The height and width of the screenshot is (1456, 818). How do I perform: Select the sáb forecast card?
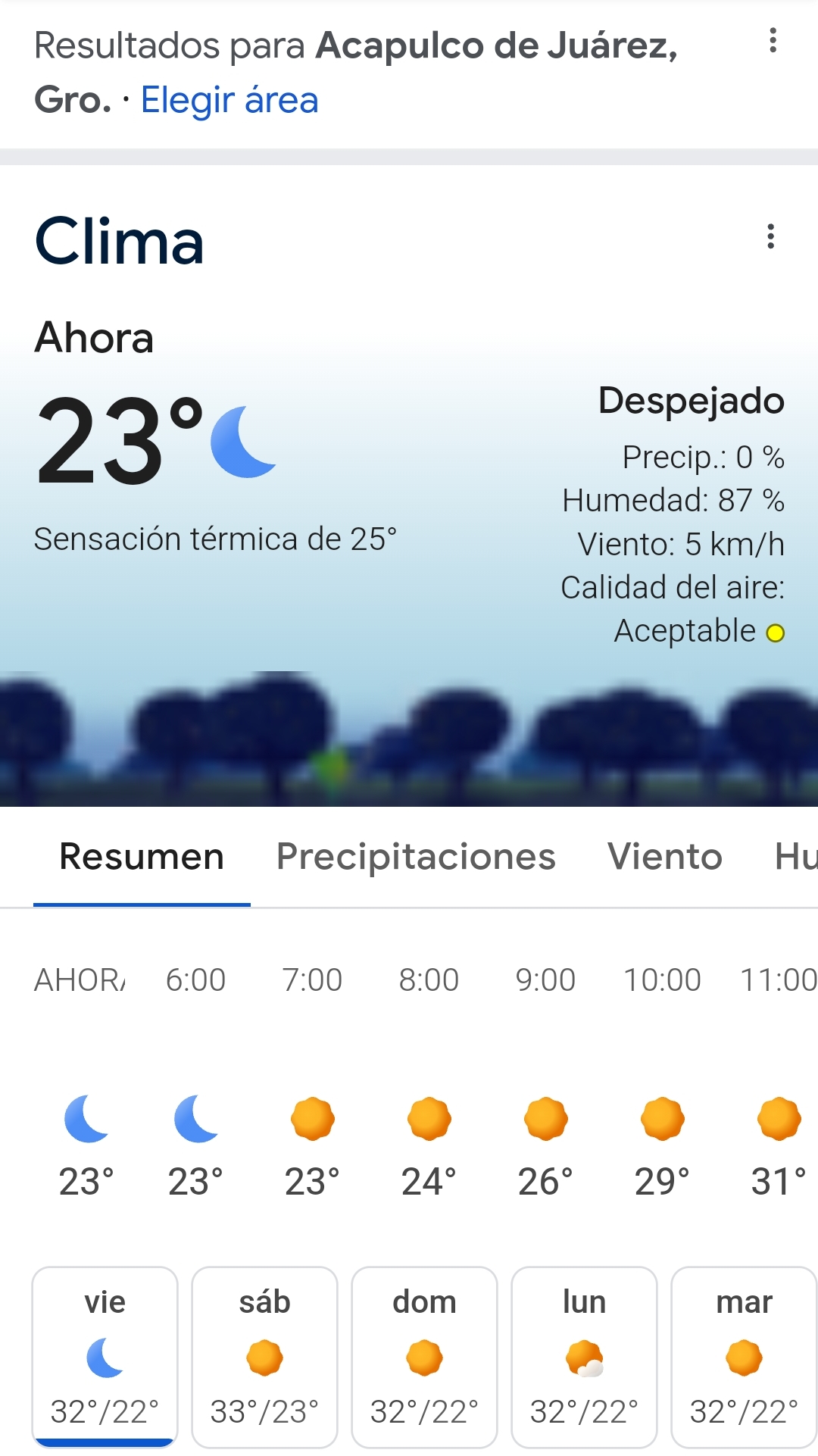(x=264, y=1356)
